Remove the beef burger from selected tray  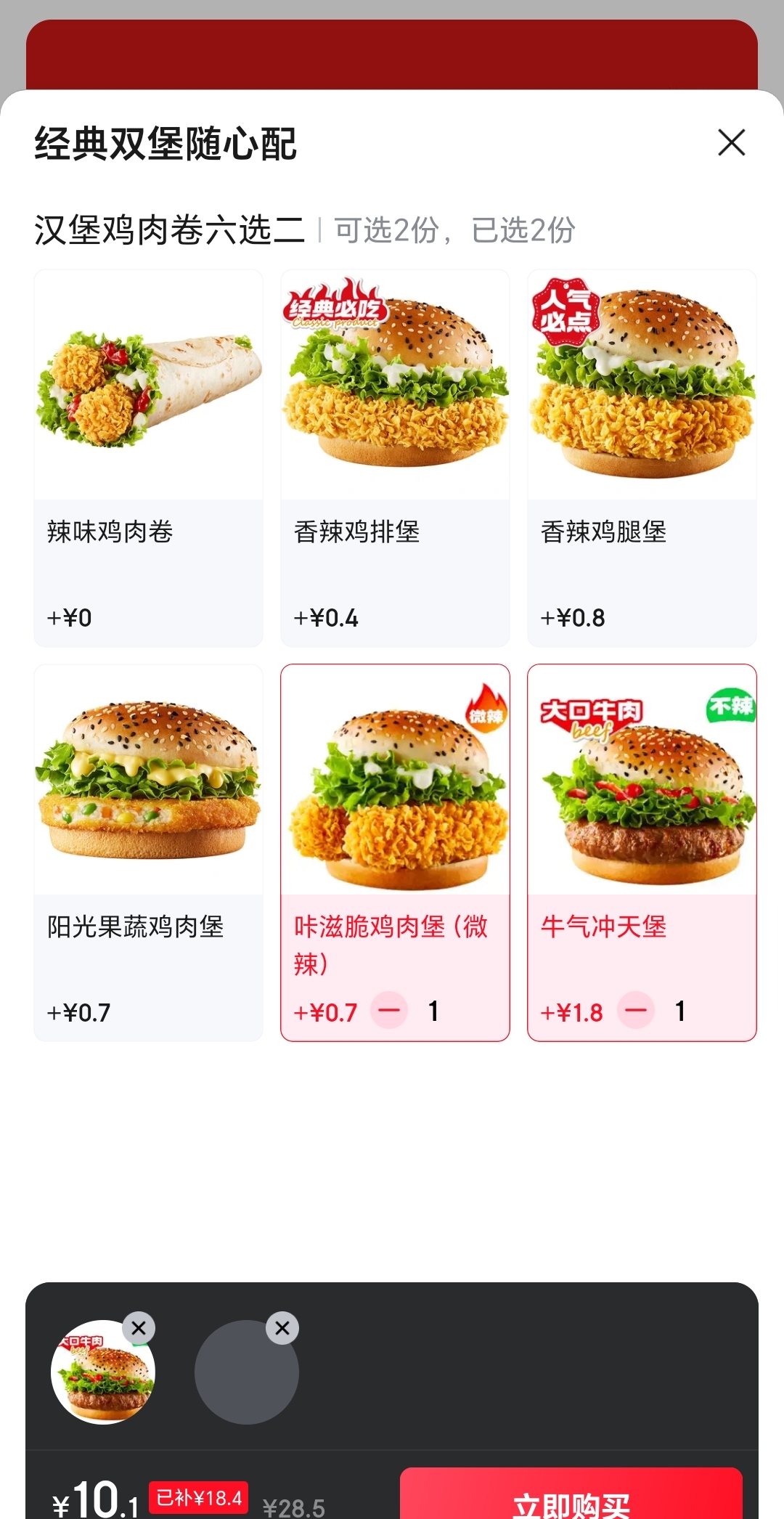tap(139, 1329)
